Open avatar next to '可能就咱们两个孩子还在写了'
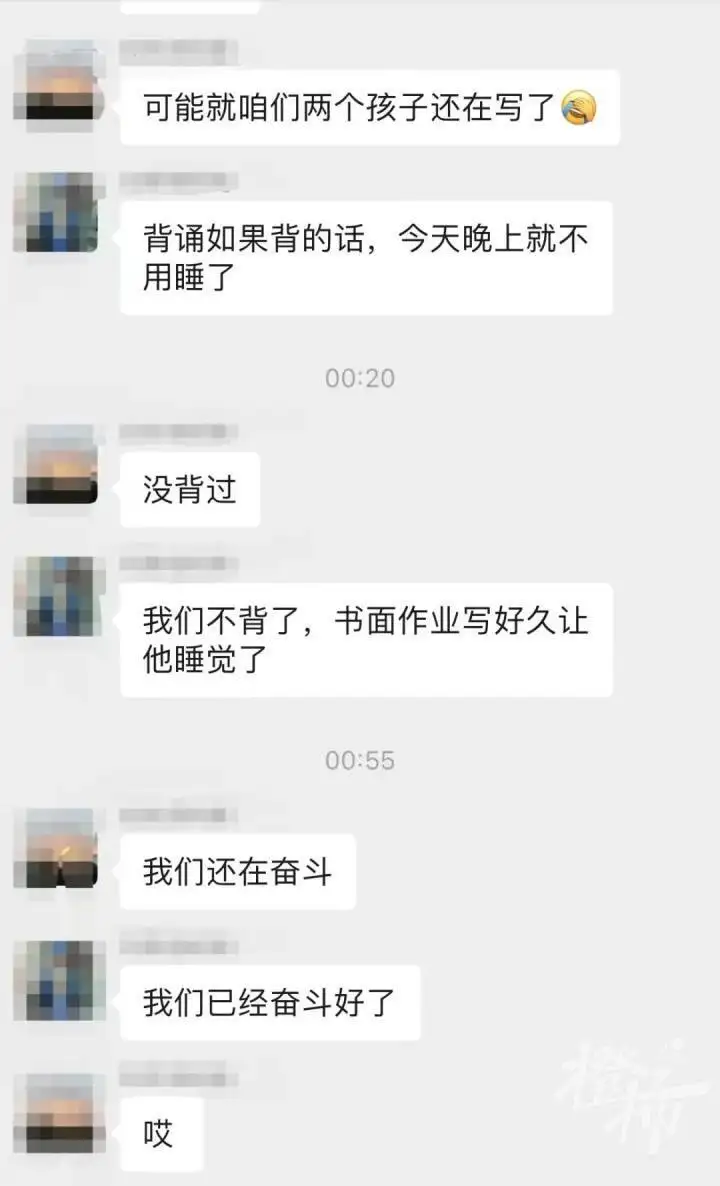The image size is (720, 1186). tap(59, 81)
